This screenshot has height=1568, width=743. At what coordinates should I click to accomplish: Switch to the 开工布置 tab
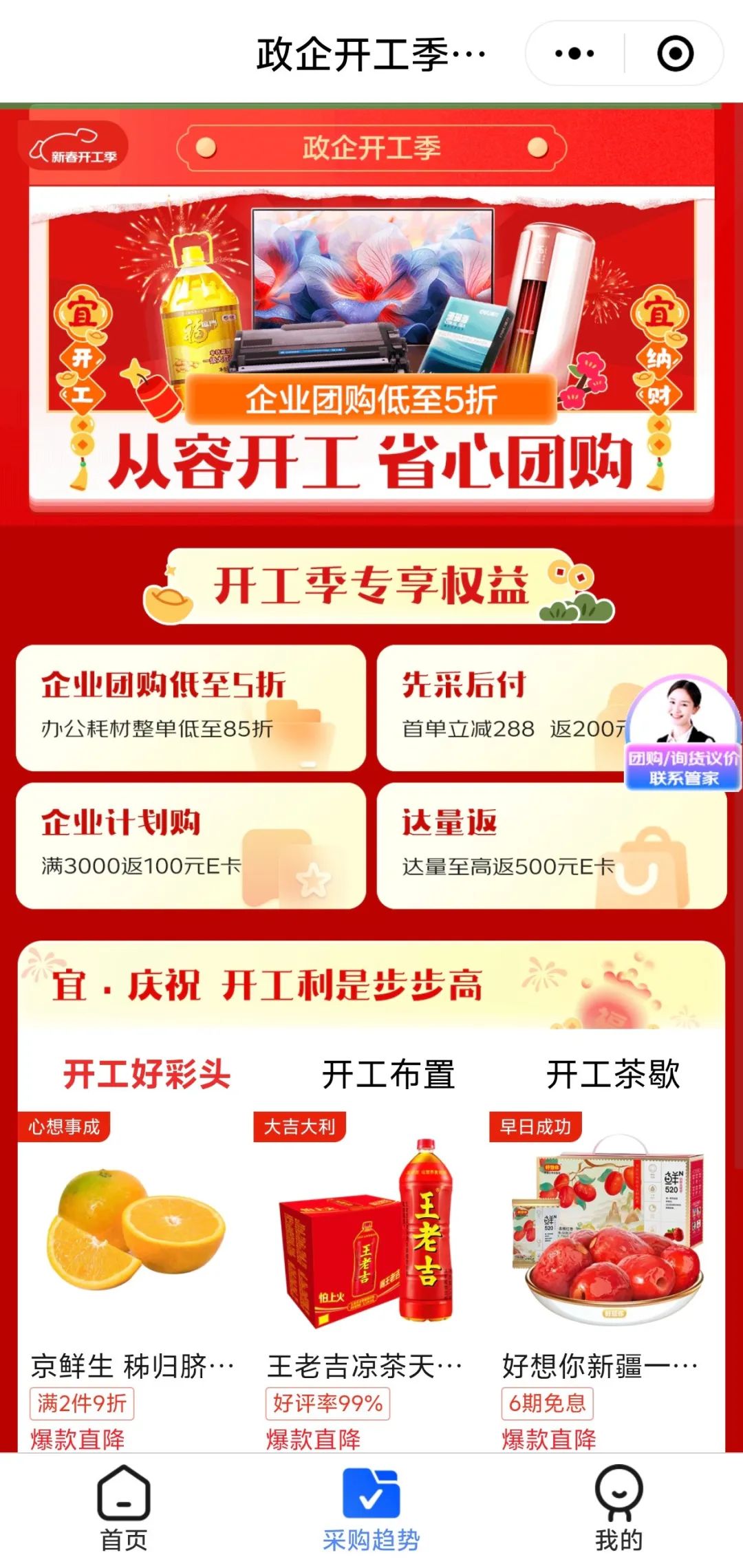pyautogui.click(x=389, y=1074)
